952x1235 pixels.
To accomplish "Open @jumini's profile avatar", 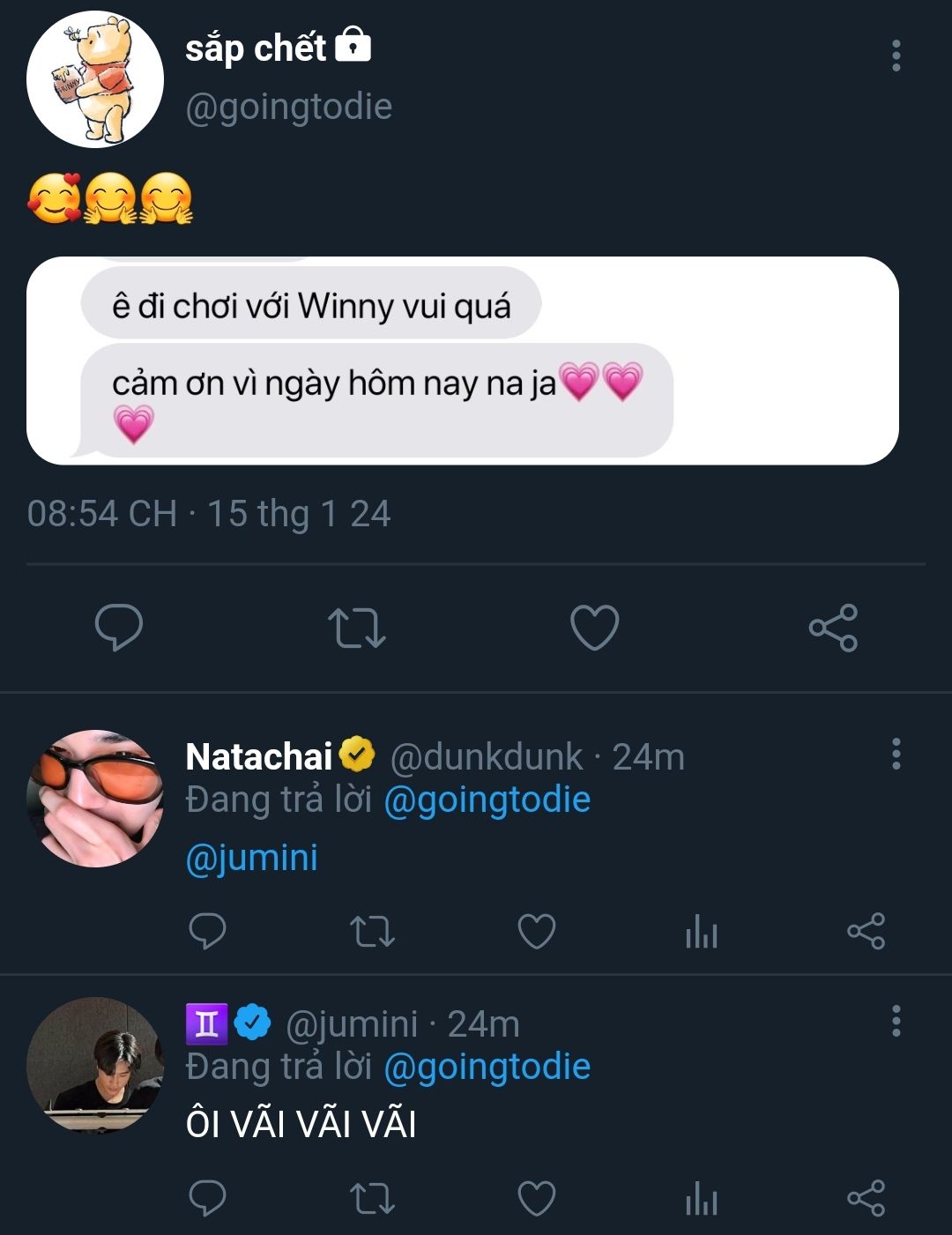I will (x=95, y=1065).
